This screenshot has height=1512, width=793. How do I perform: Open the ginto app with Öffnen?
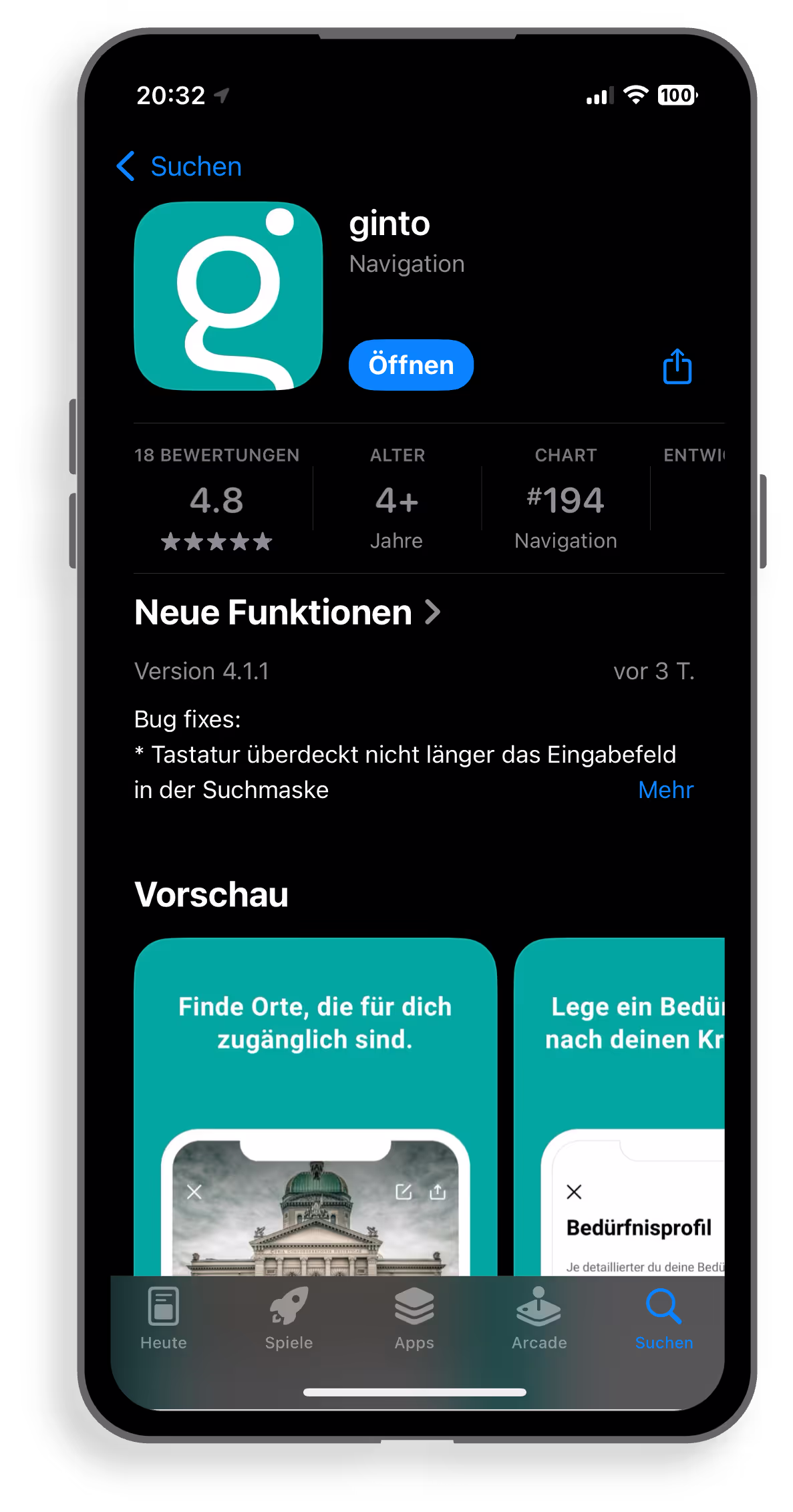(411, 365)
